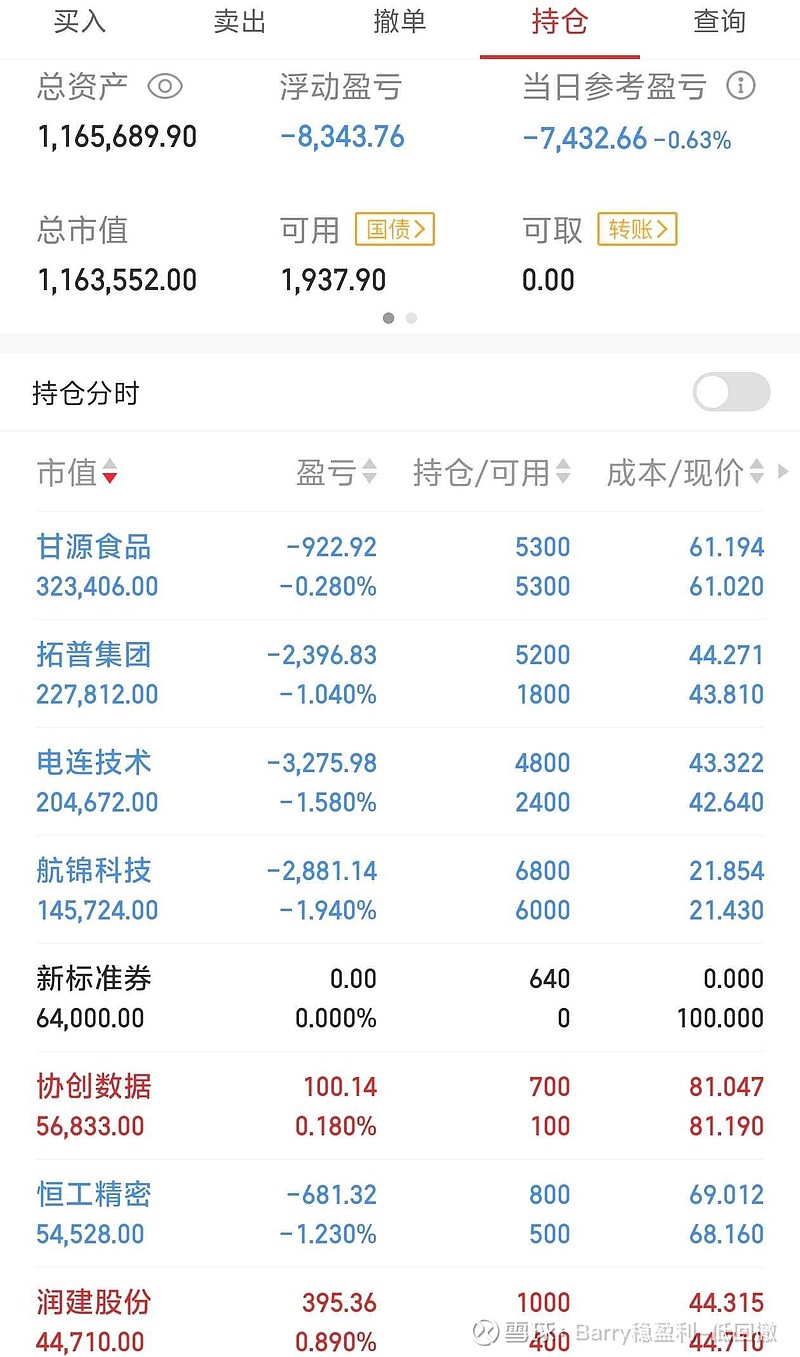Tap the second page indicator dot

pyautogui.click(x=411, y=318)
